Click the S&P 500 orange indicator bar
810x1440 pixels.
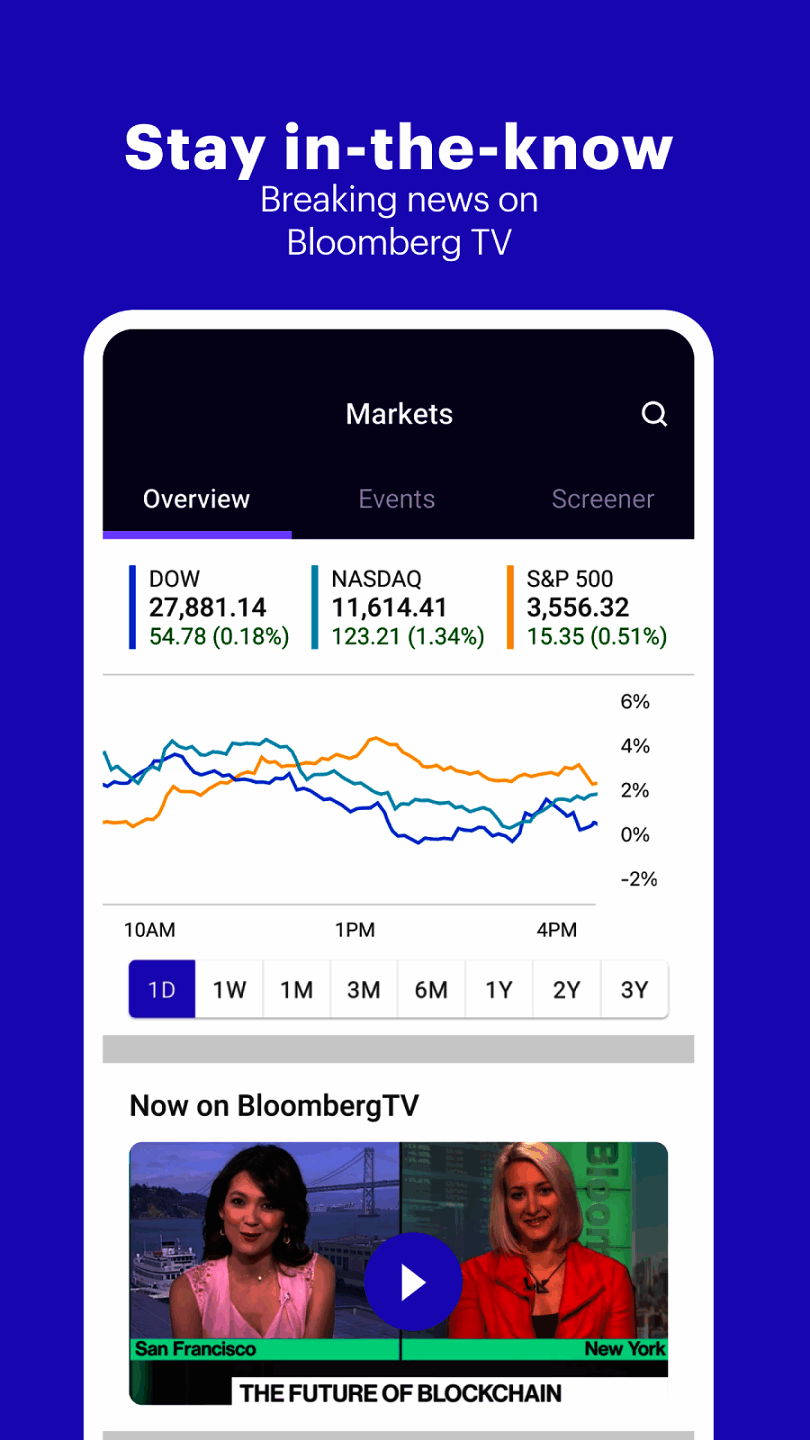510,605
